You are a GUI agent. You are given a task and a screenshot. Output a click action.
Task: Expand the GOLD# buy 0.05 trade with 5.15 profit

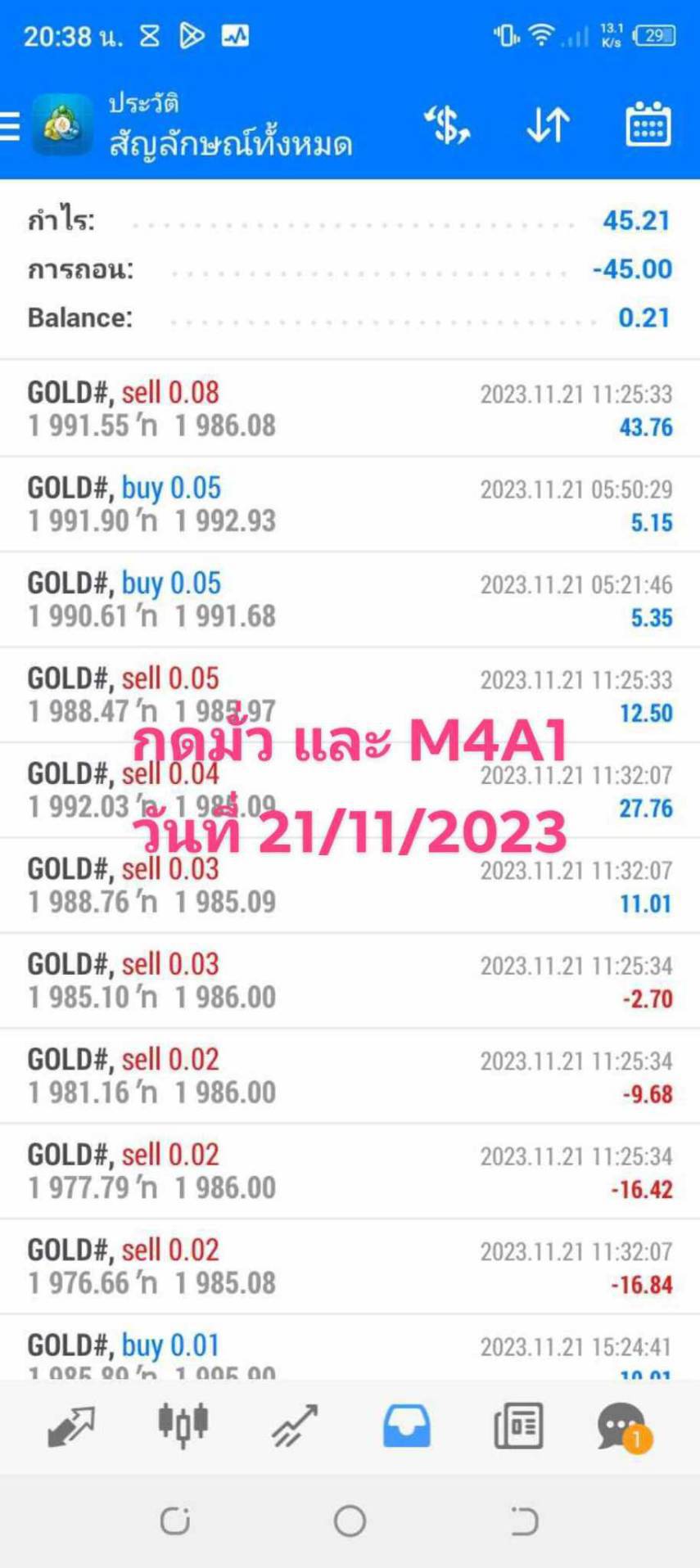coord(350,504)
